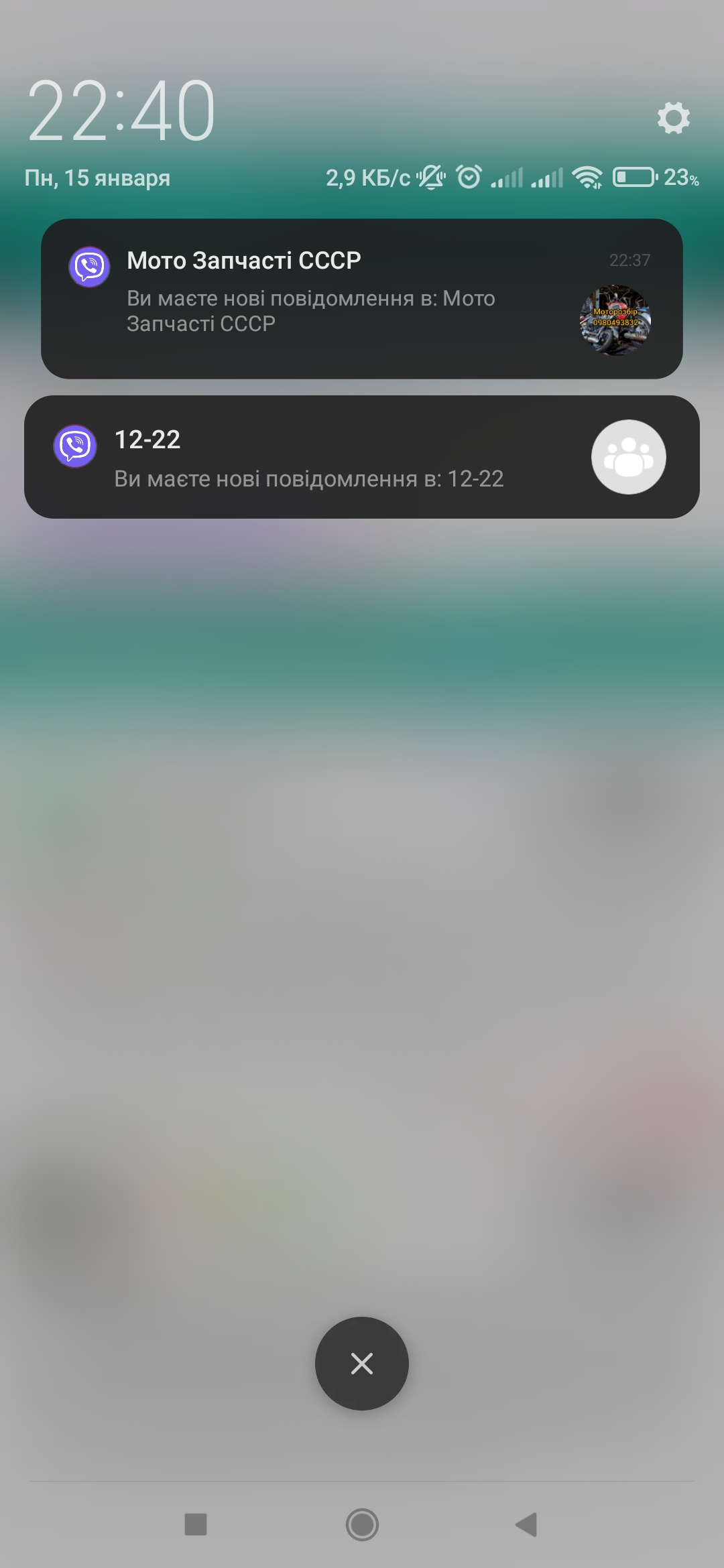Open notification settings gear icon

(x=673, y=118)
